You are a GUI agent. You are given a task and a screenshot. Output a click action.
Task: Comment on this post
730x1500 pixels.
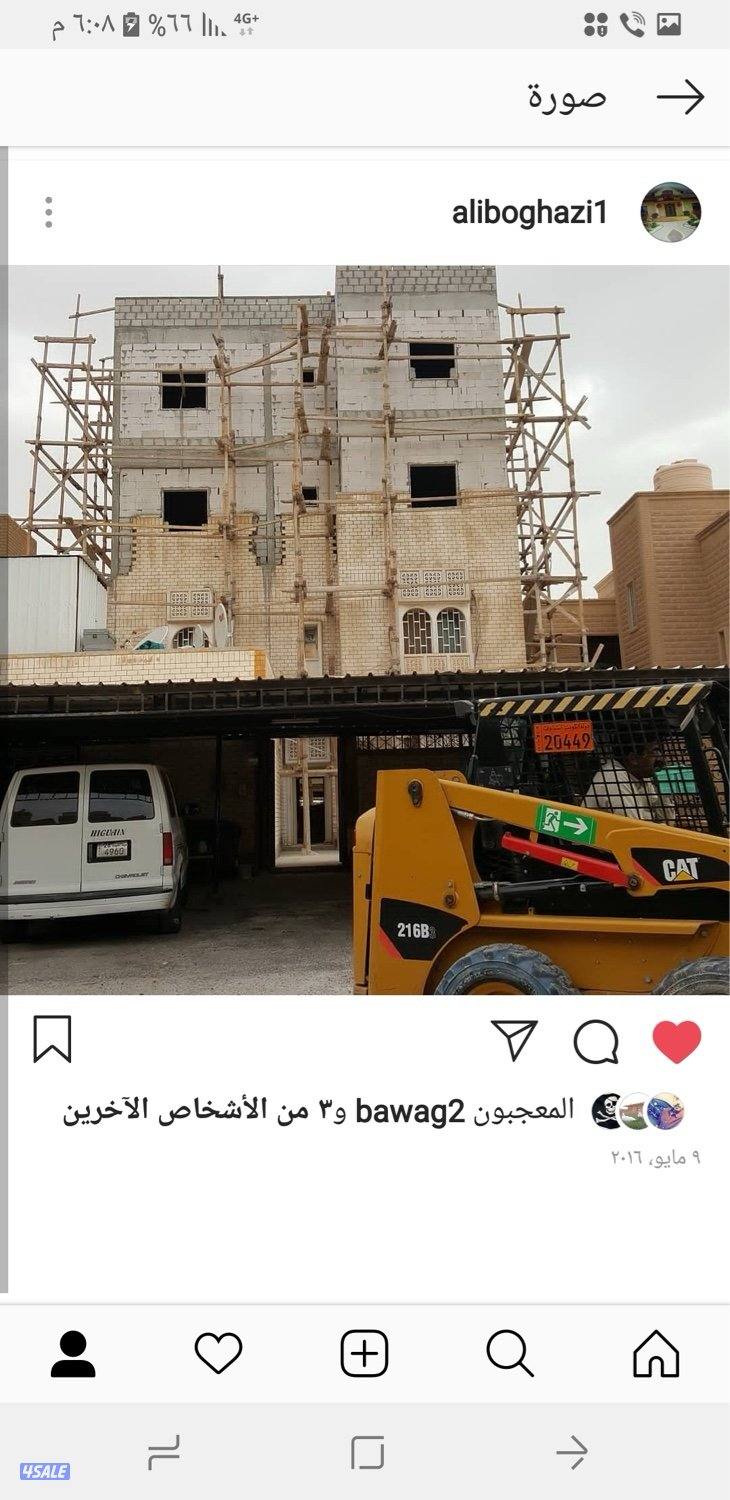pyautogui.click(x=596, y=1042)
